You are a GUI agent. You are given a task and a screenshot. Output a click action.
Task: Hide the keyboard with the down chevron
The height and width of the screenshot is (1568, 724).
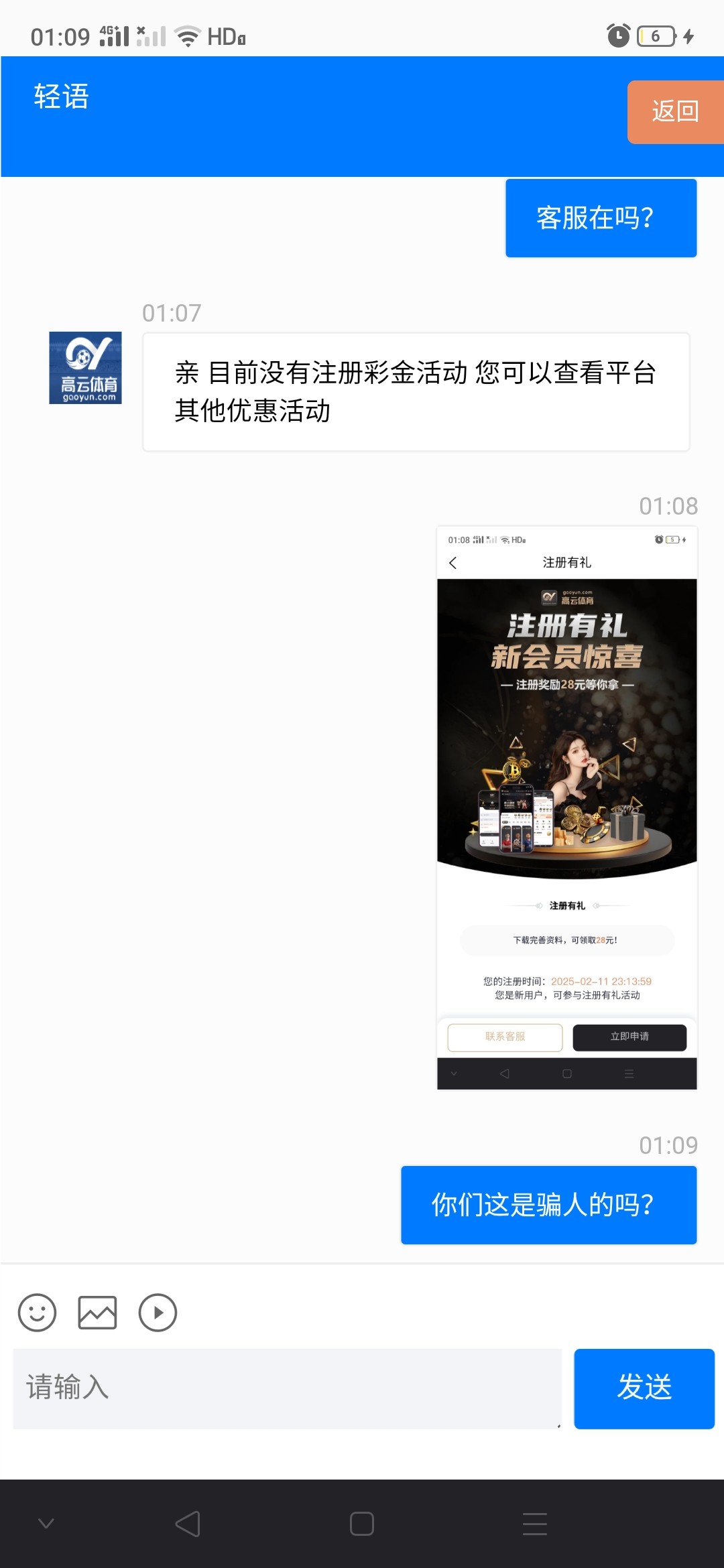coord(46,1524)
